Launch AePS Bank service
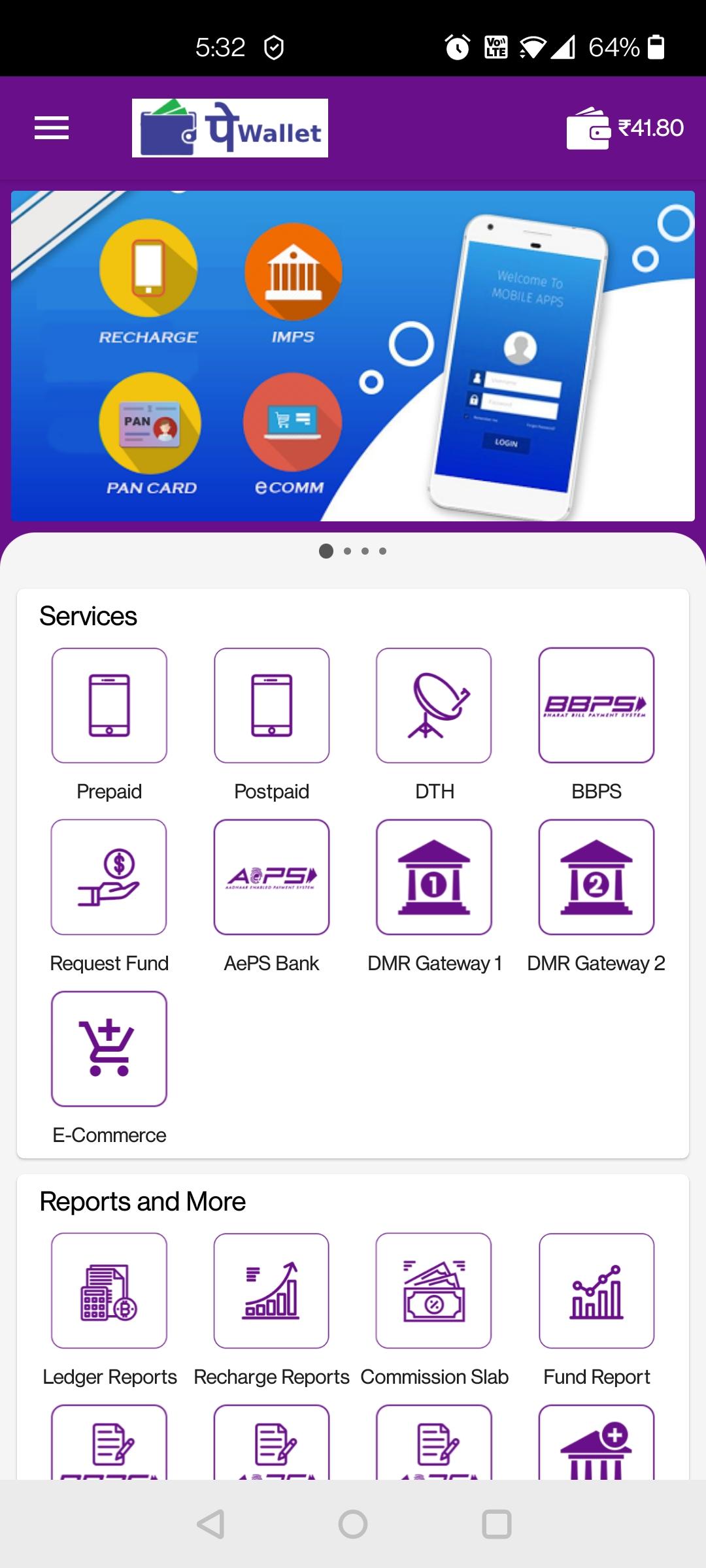 271,877
